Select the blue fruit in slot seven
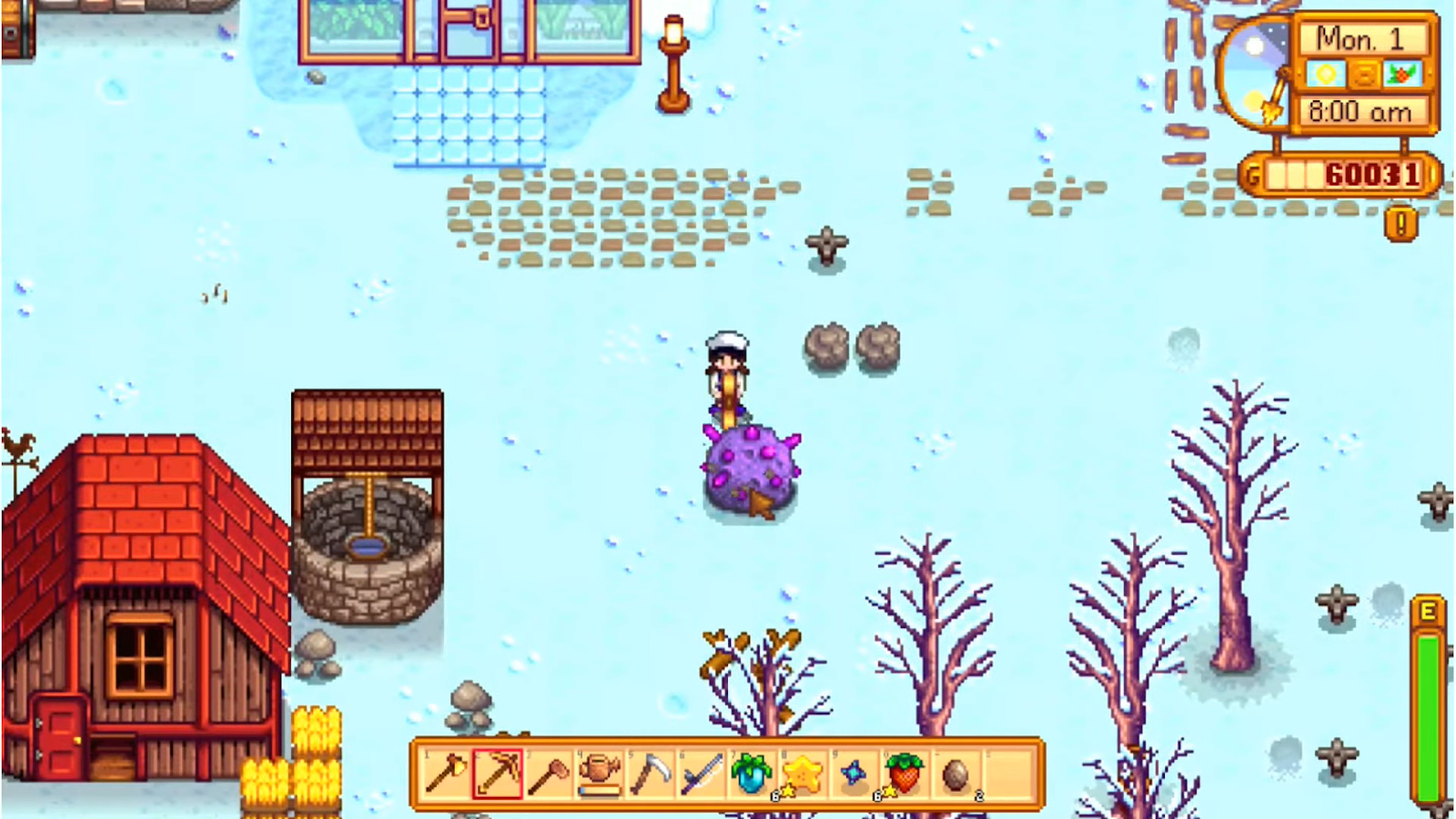This screenshot has height=819, width=1456. [x=753, y=773]
